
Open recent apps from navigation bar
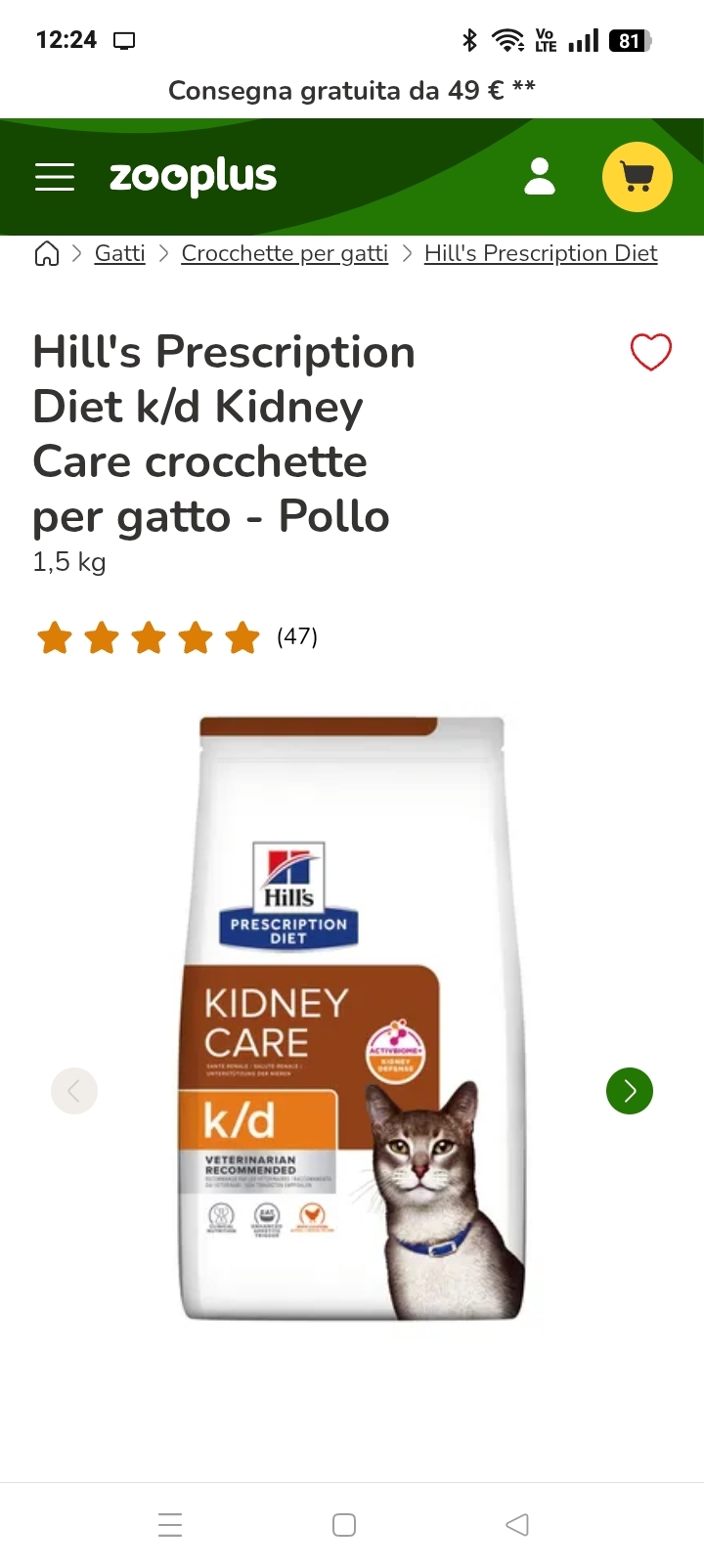(170, 1525)
